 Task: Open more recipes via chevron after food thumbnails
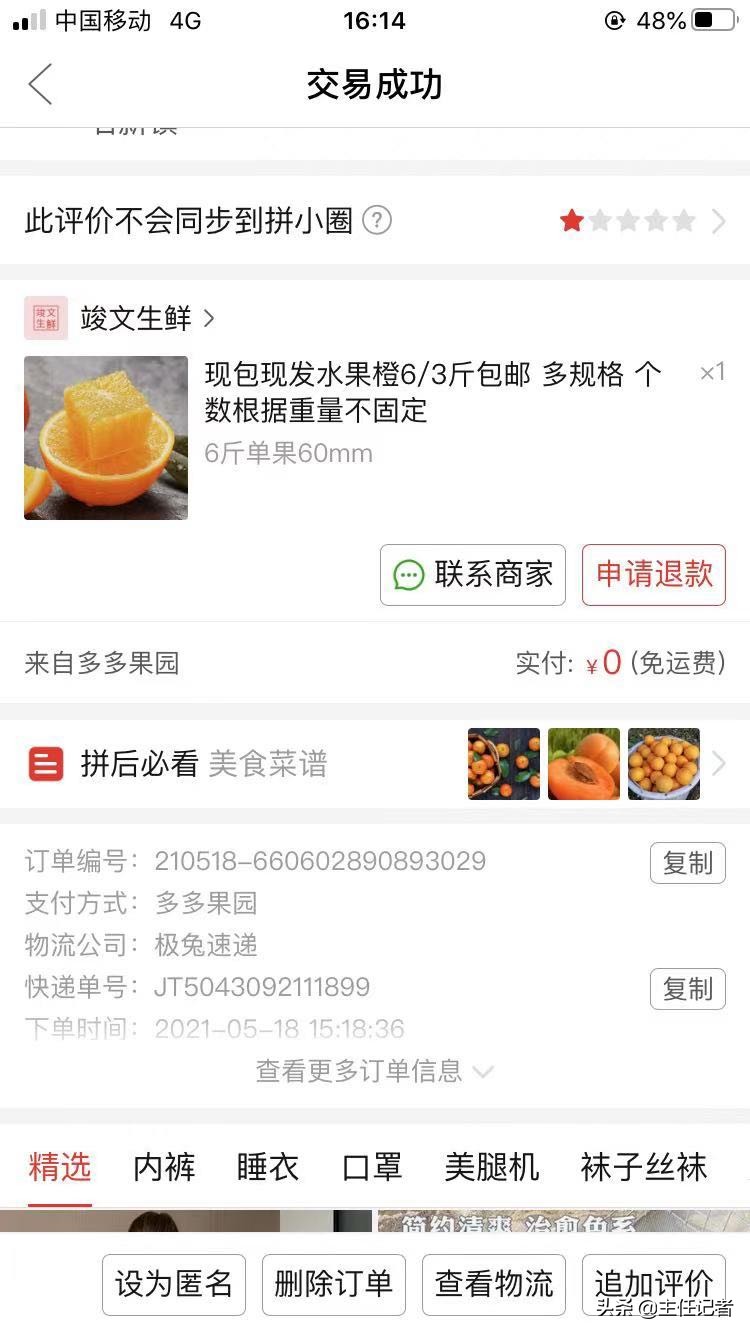(718, 763)
